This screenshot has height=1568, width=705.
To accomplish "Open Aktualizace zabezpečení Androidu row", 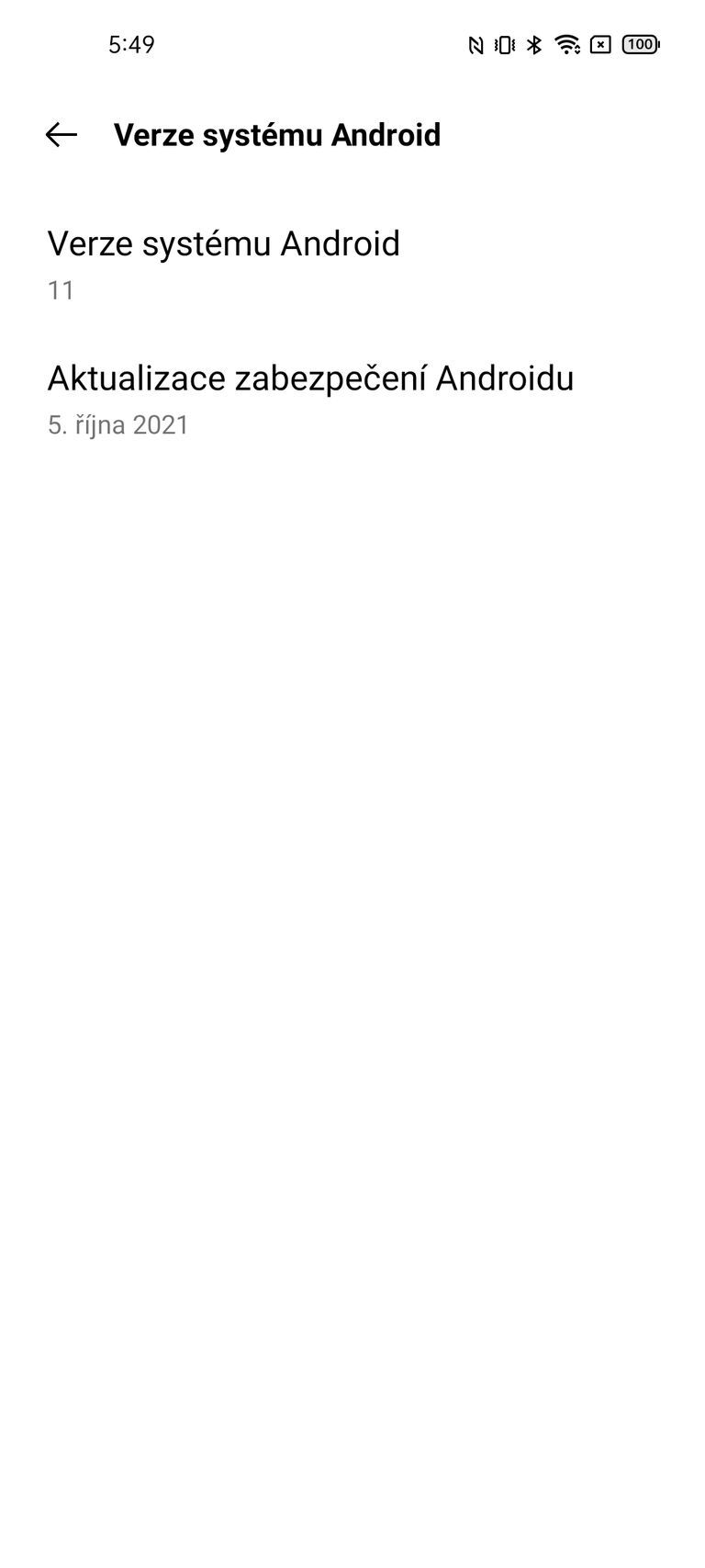I will (310, 399).
